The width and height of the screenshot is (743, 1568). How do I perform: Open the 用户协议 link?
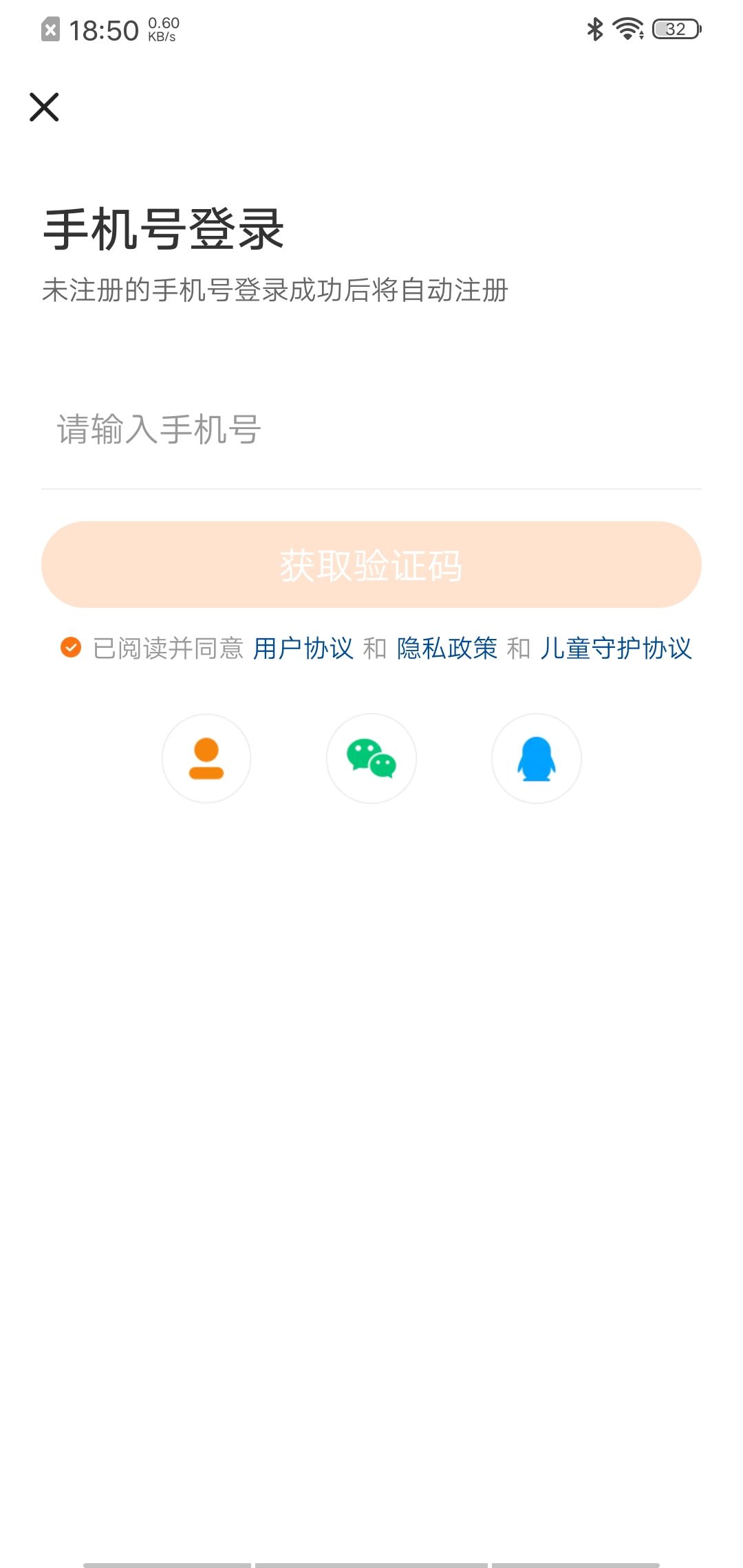303,648
